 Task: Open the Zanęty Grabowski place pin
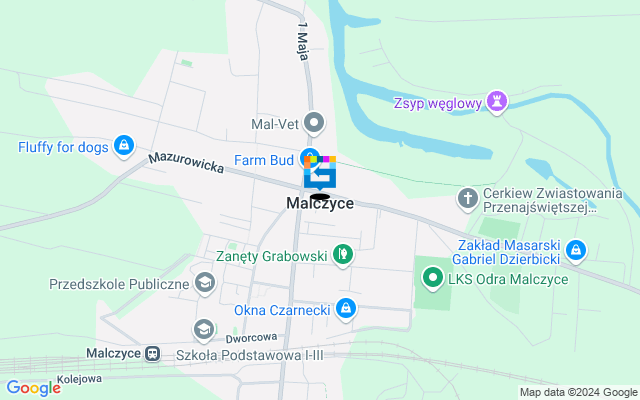[343, 256]
